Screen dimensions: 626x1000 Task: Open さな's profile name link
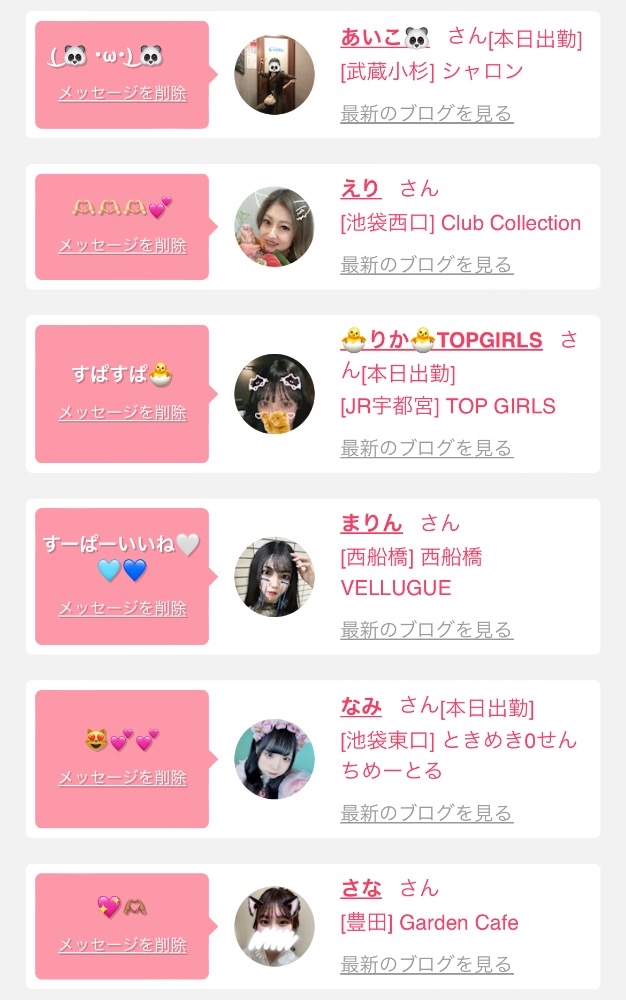point(361,888)
